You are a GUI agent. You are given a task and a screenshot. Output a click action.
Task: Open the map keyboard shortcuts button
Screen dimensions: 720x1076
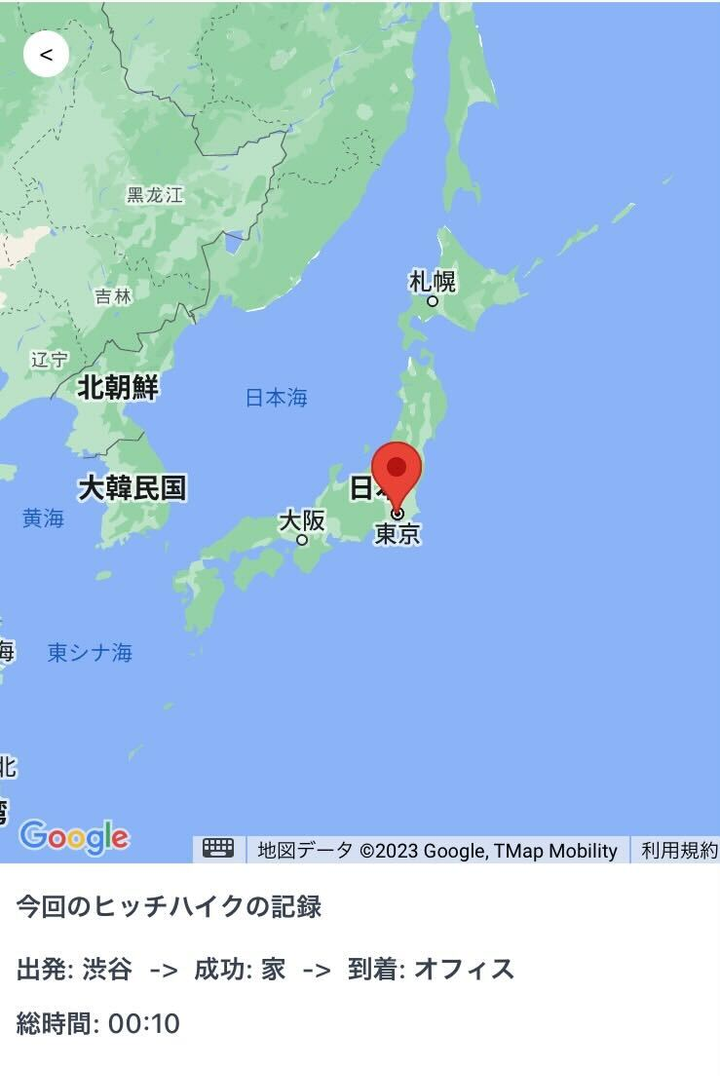click(x=218, y=849)
